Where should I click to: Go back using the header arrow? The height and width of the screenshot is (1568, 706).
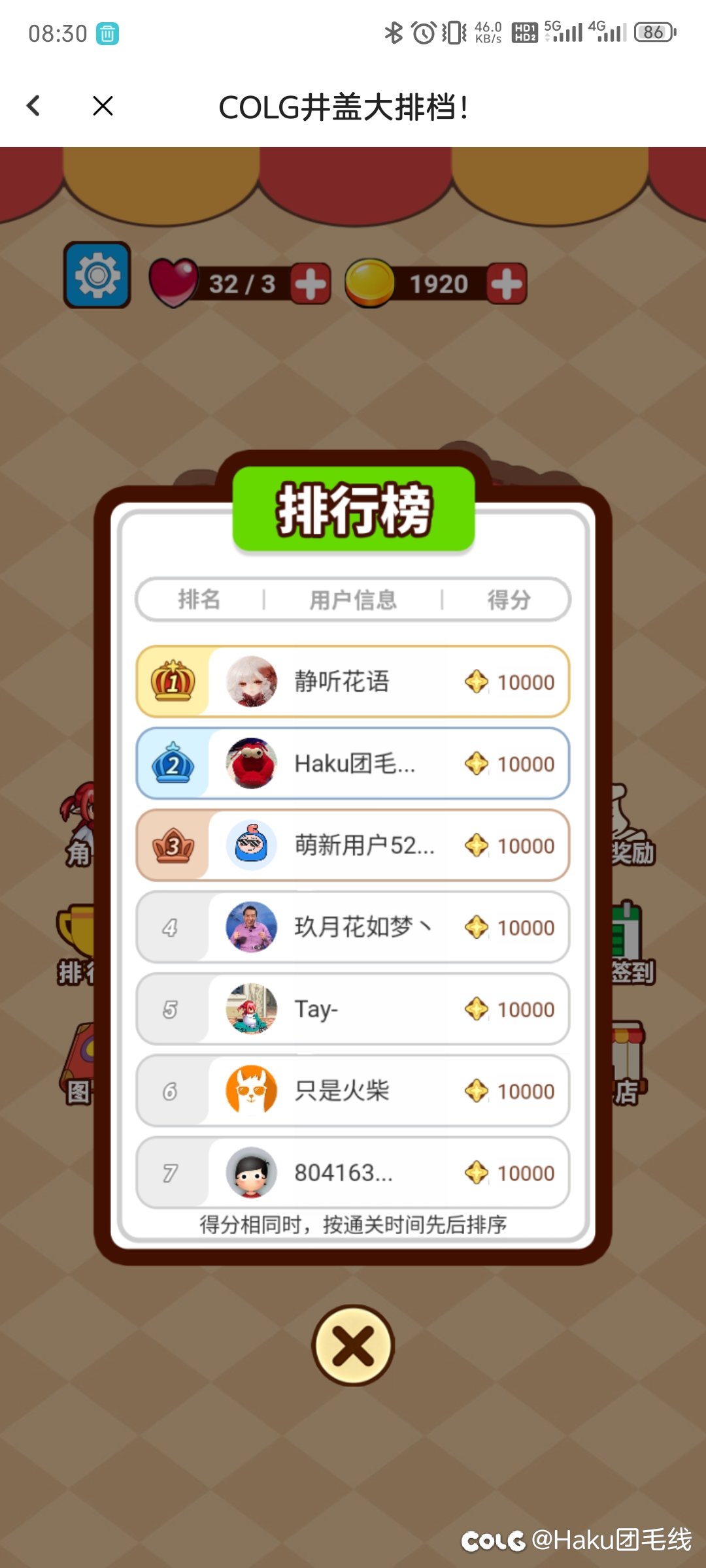34,106
